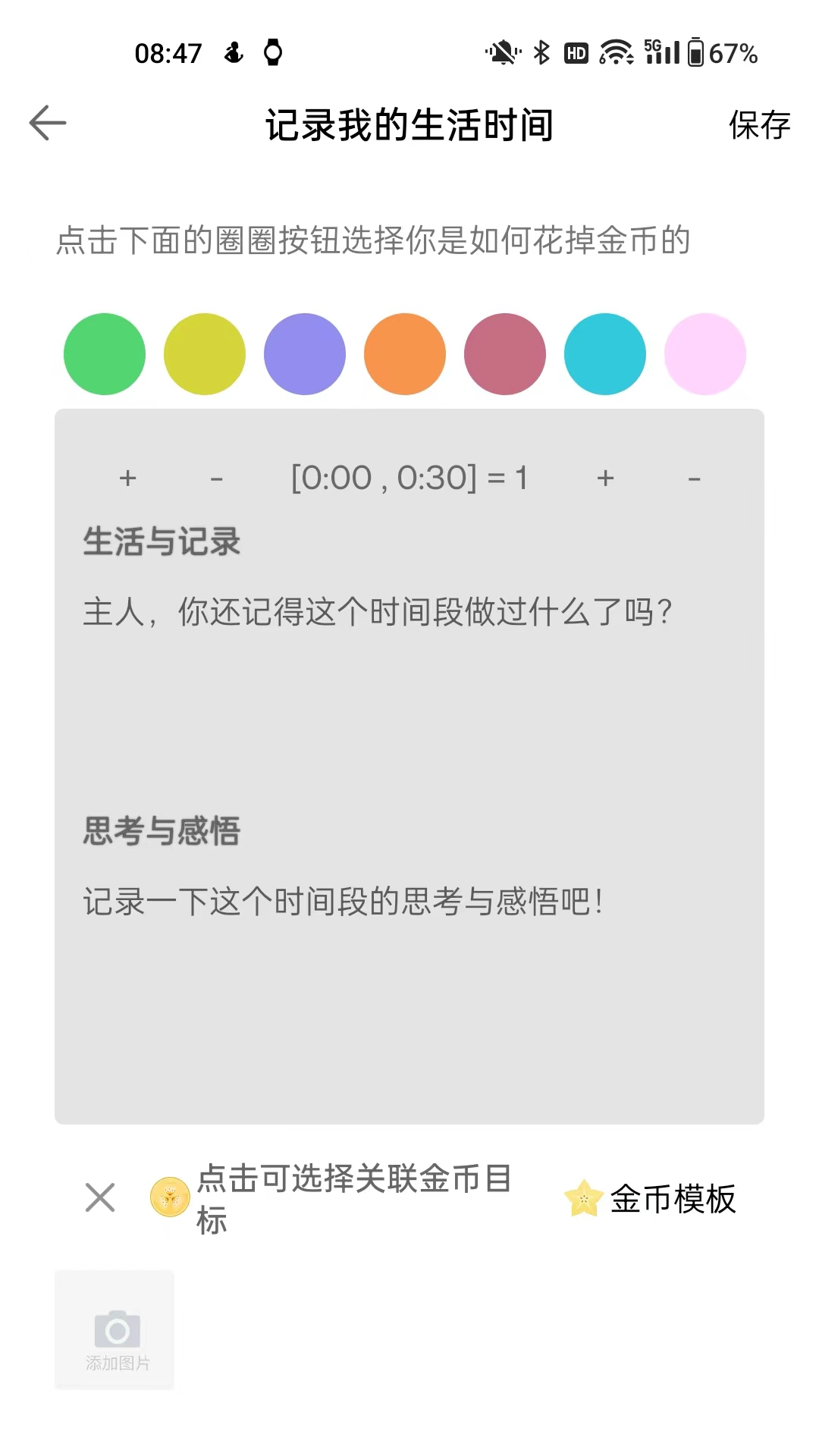This screenshot has width=819, height=1456.
Task: Tap the left plus to extend start time
Action: tap(127, 478)
